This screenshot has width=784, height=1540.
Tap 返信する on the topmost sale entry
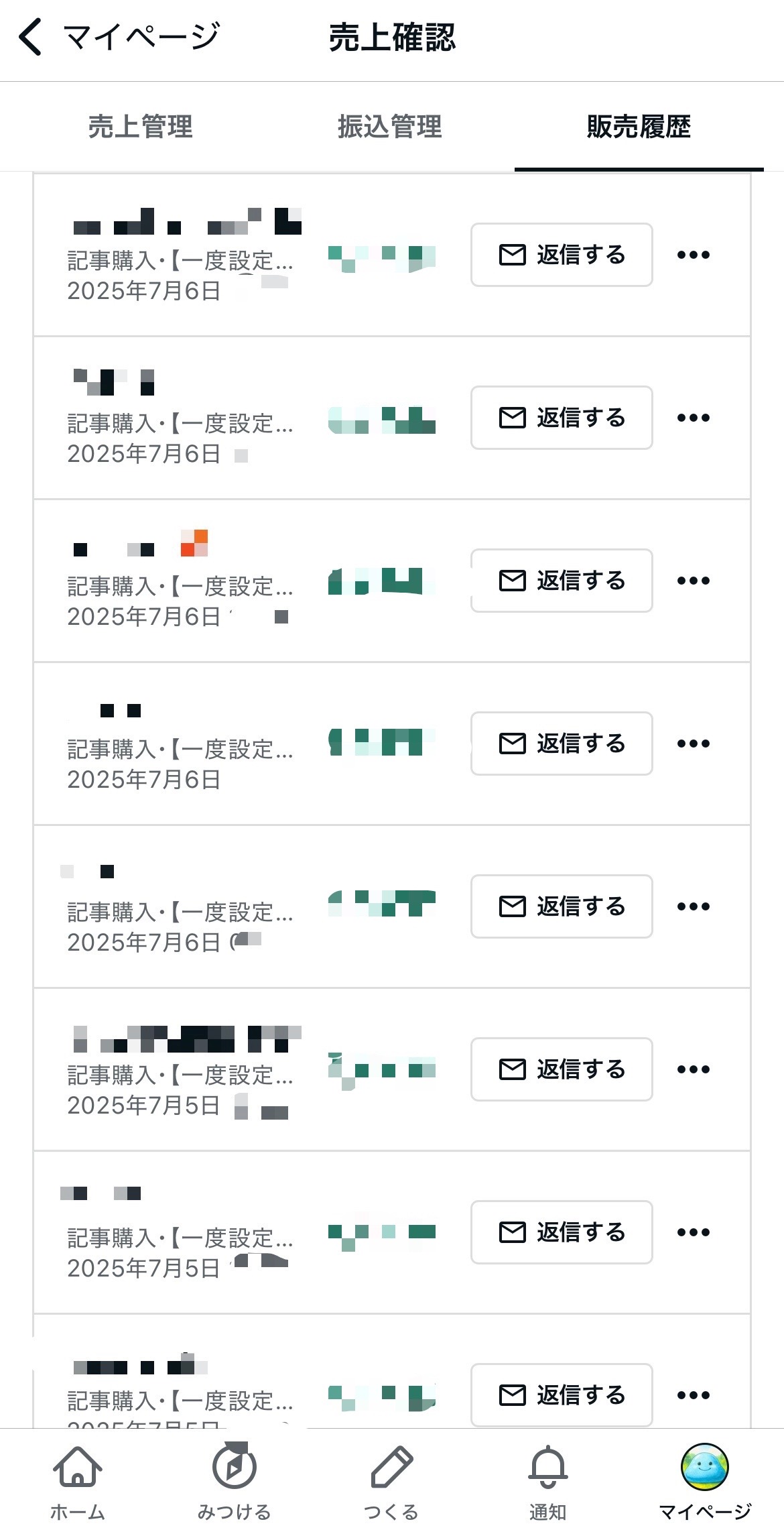[562, 255]
